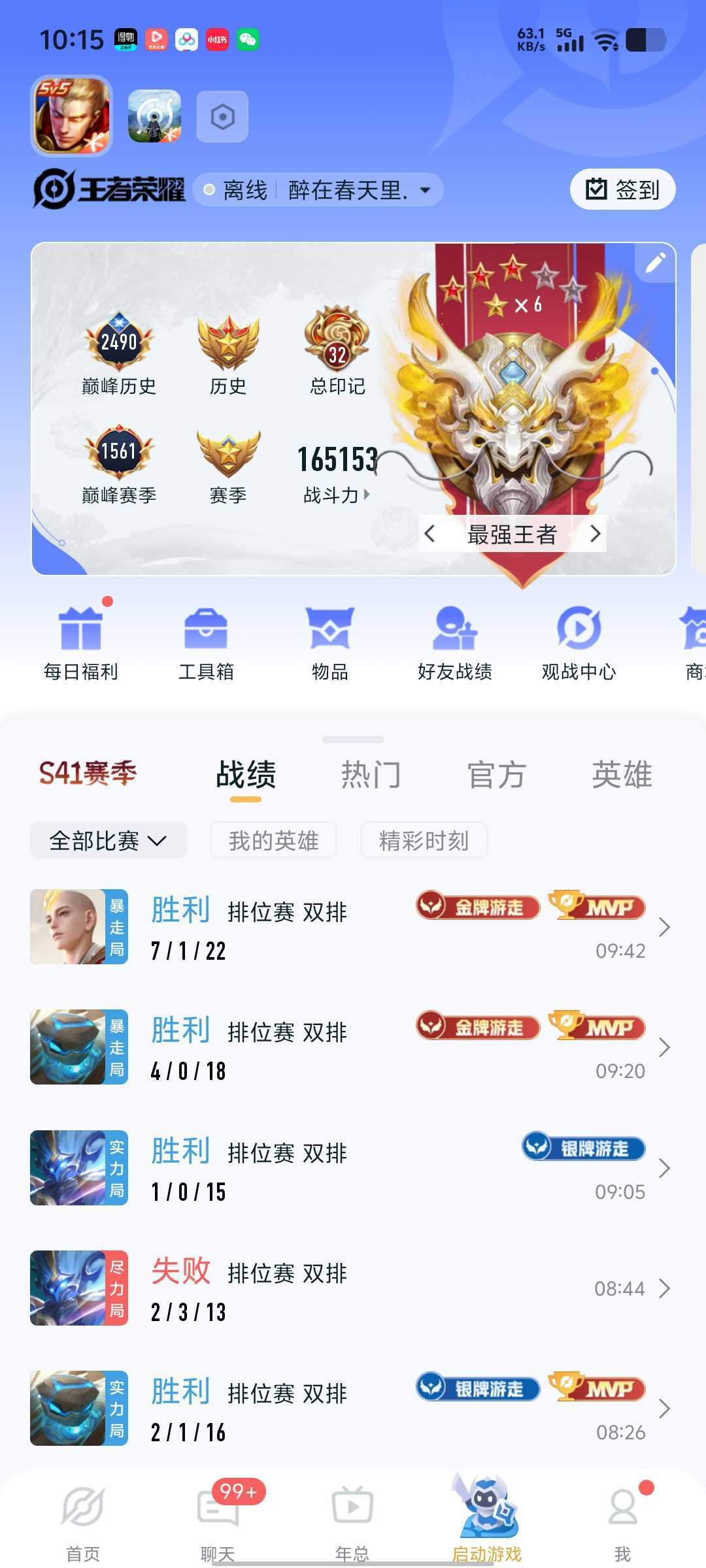Select the 我的英雄 chip
This screenshot has width=706, height=1568.
tap(273, 840)
